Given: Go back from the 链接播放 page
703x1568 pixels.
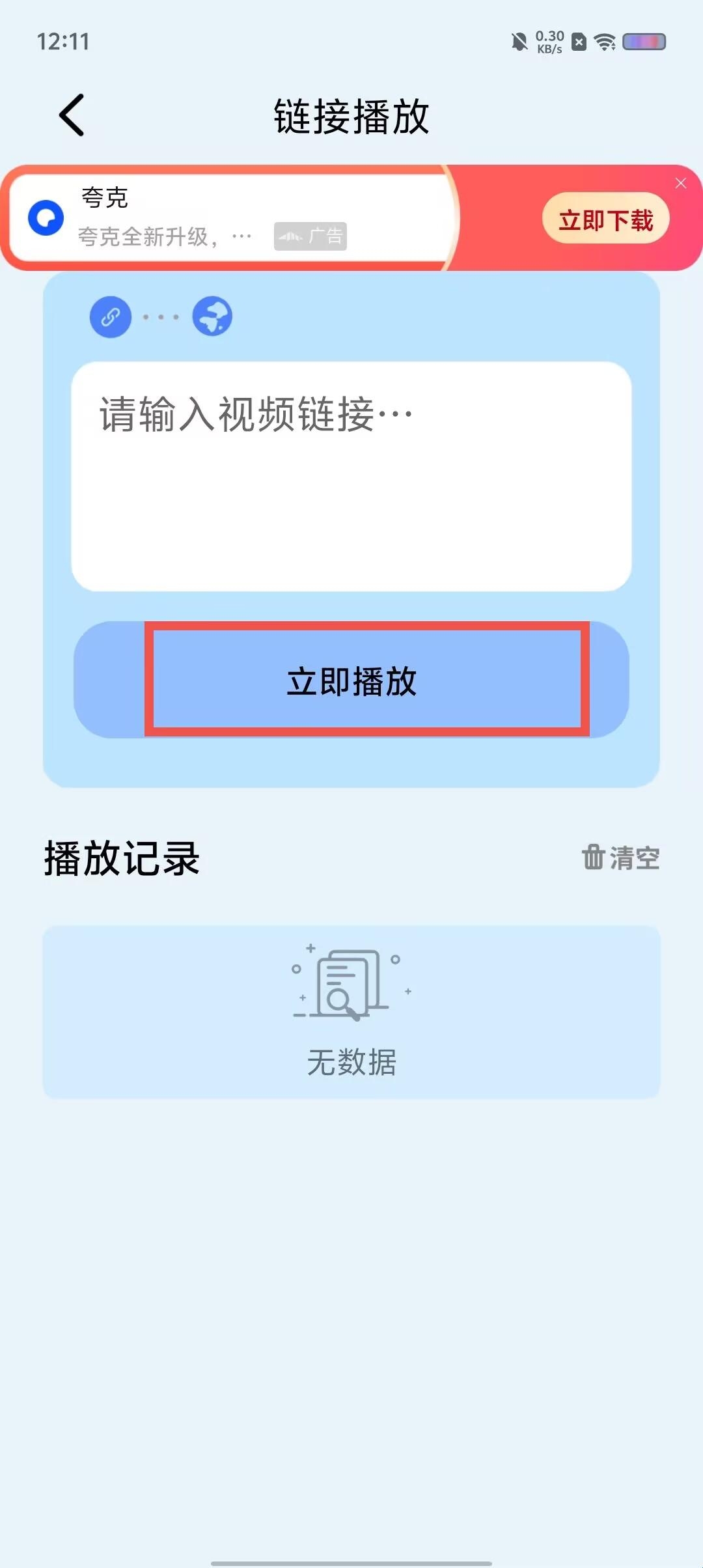Looking at the screenshot, I should click(72, 115).
